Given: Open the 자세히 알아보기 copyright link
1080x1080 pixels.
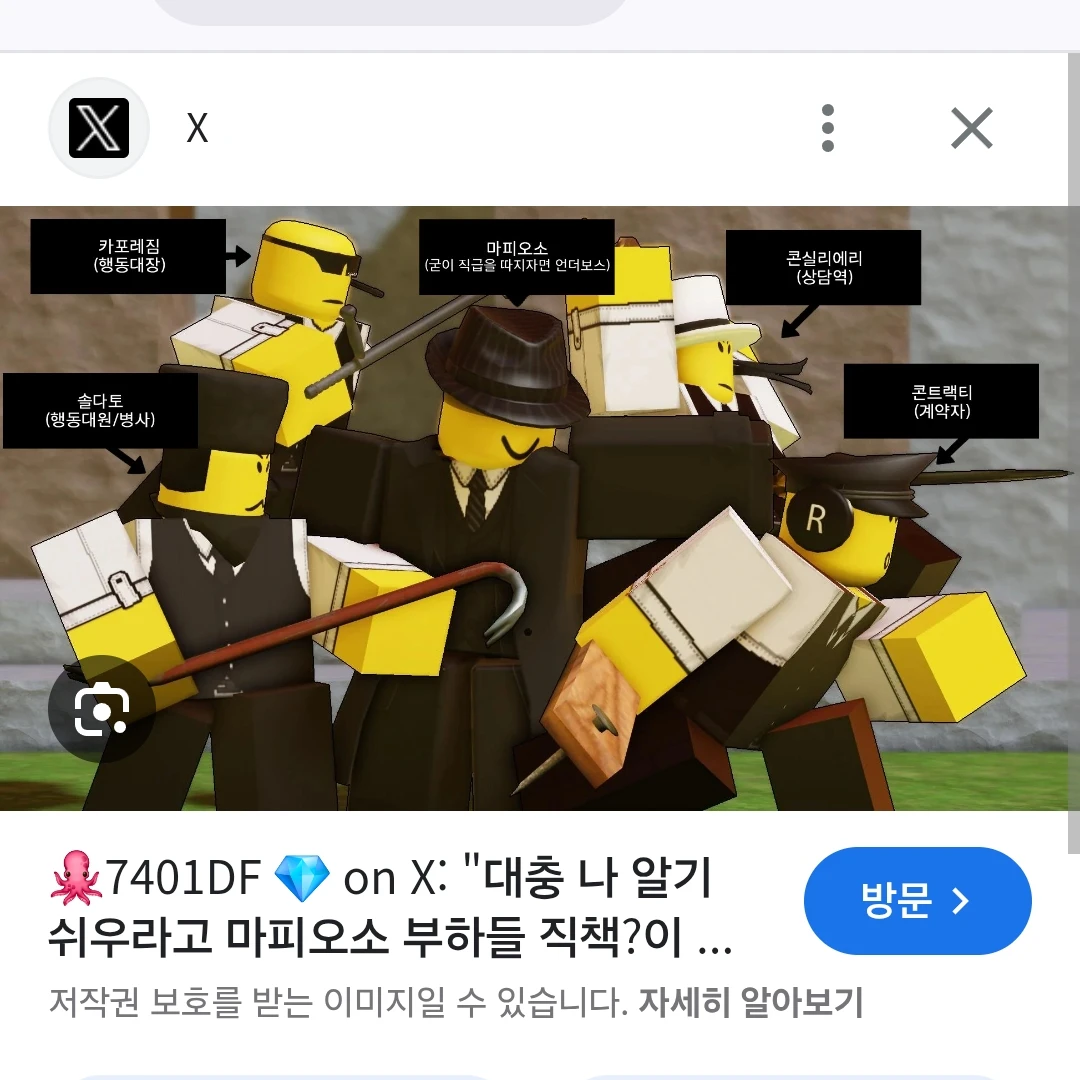Looking at the screenshot, I should tap(750, 1002).
